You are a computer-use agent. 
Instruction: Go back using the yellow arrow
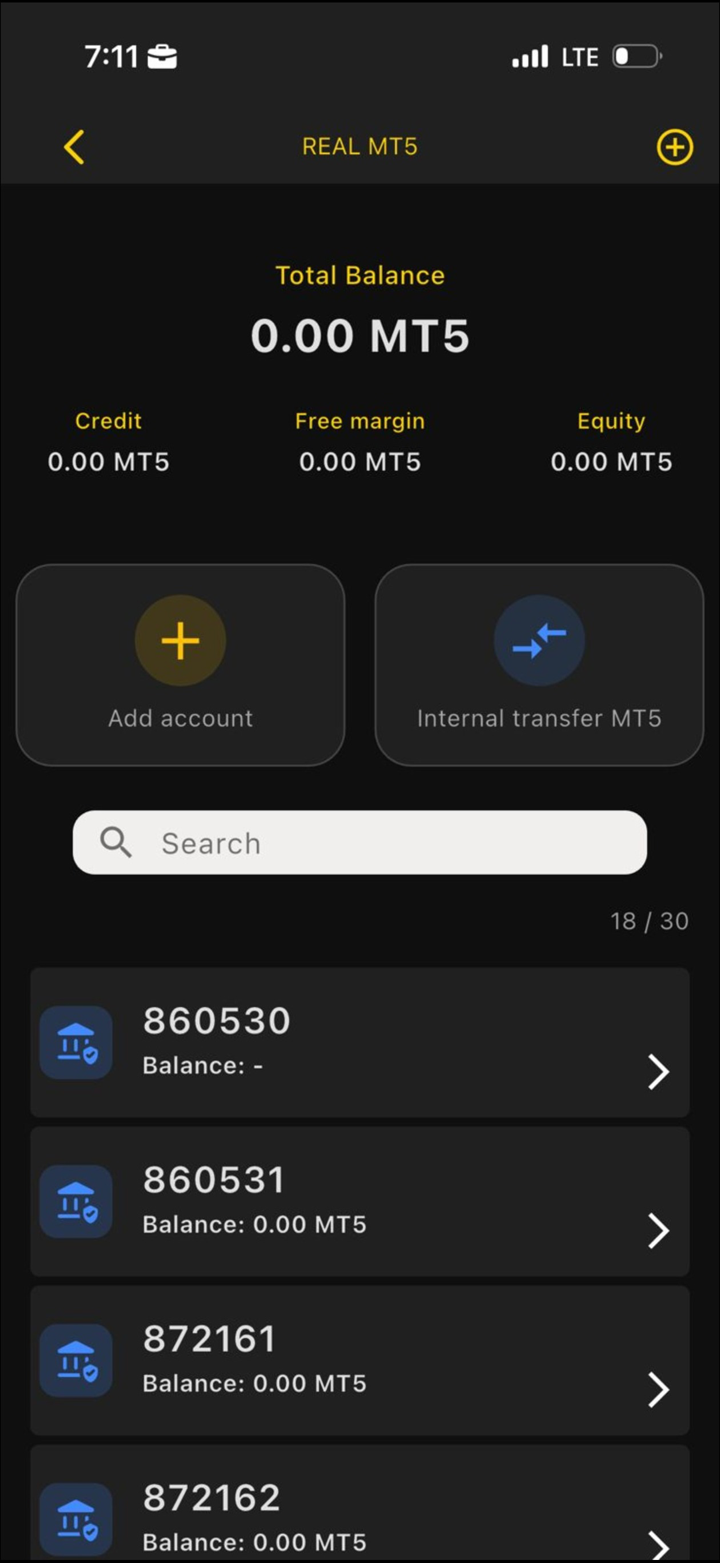point(74,147)
